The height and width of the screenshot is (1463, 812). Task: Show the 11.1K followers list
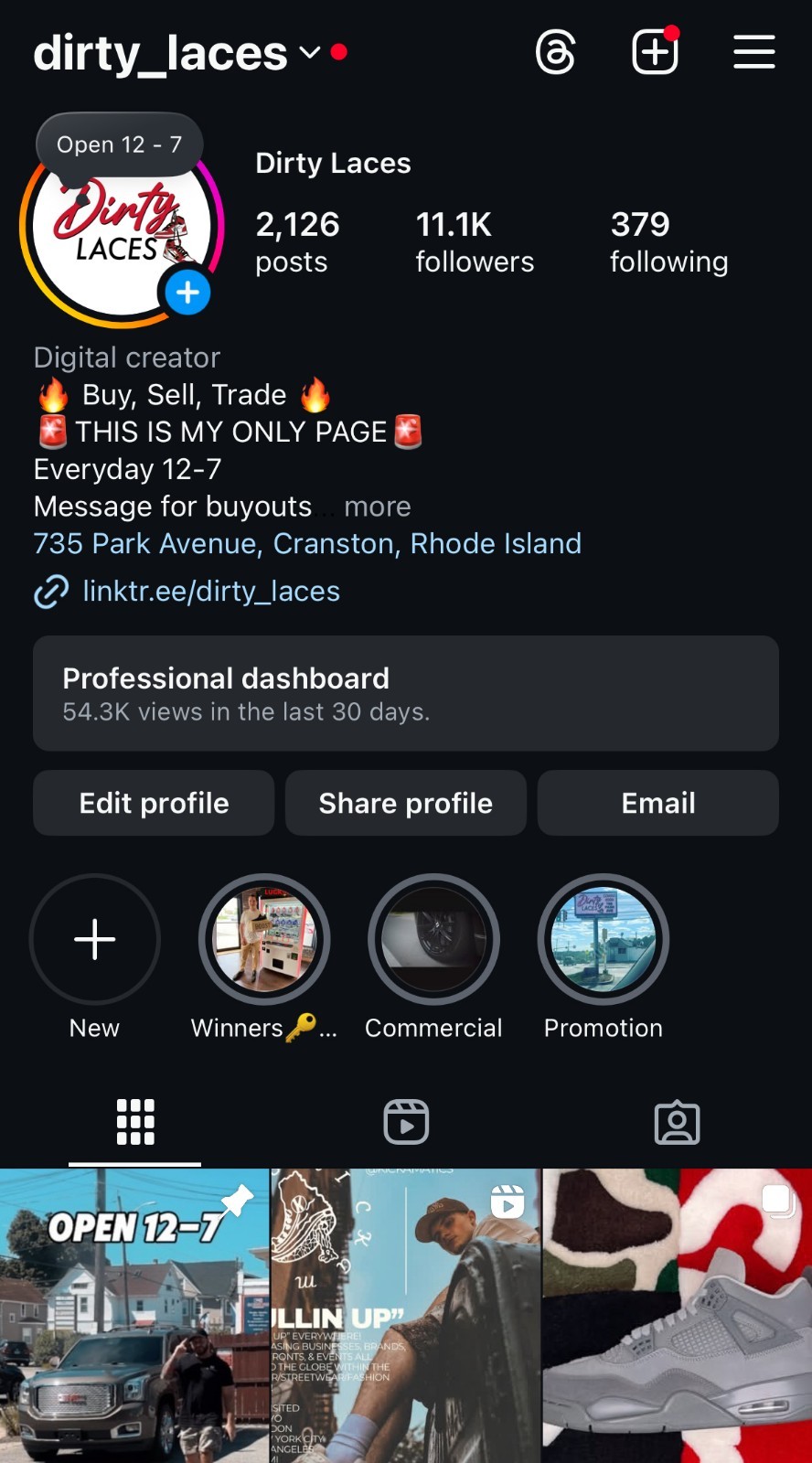coord(474,242)
